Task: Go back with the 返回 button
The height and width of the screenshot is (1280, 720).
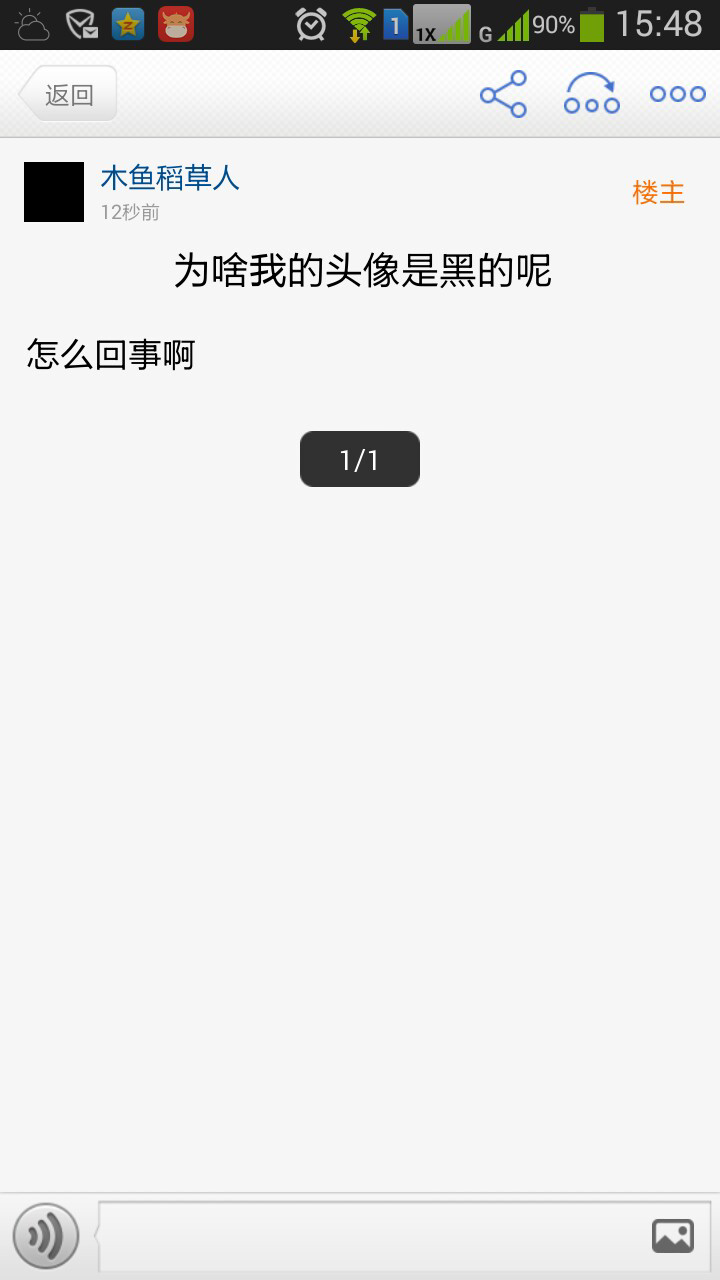Action: click(x=67, y=94)
